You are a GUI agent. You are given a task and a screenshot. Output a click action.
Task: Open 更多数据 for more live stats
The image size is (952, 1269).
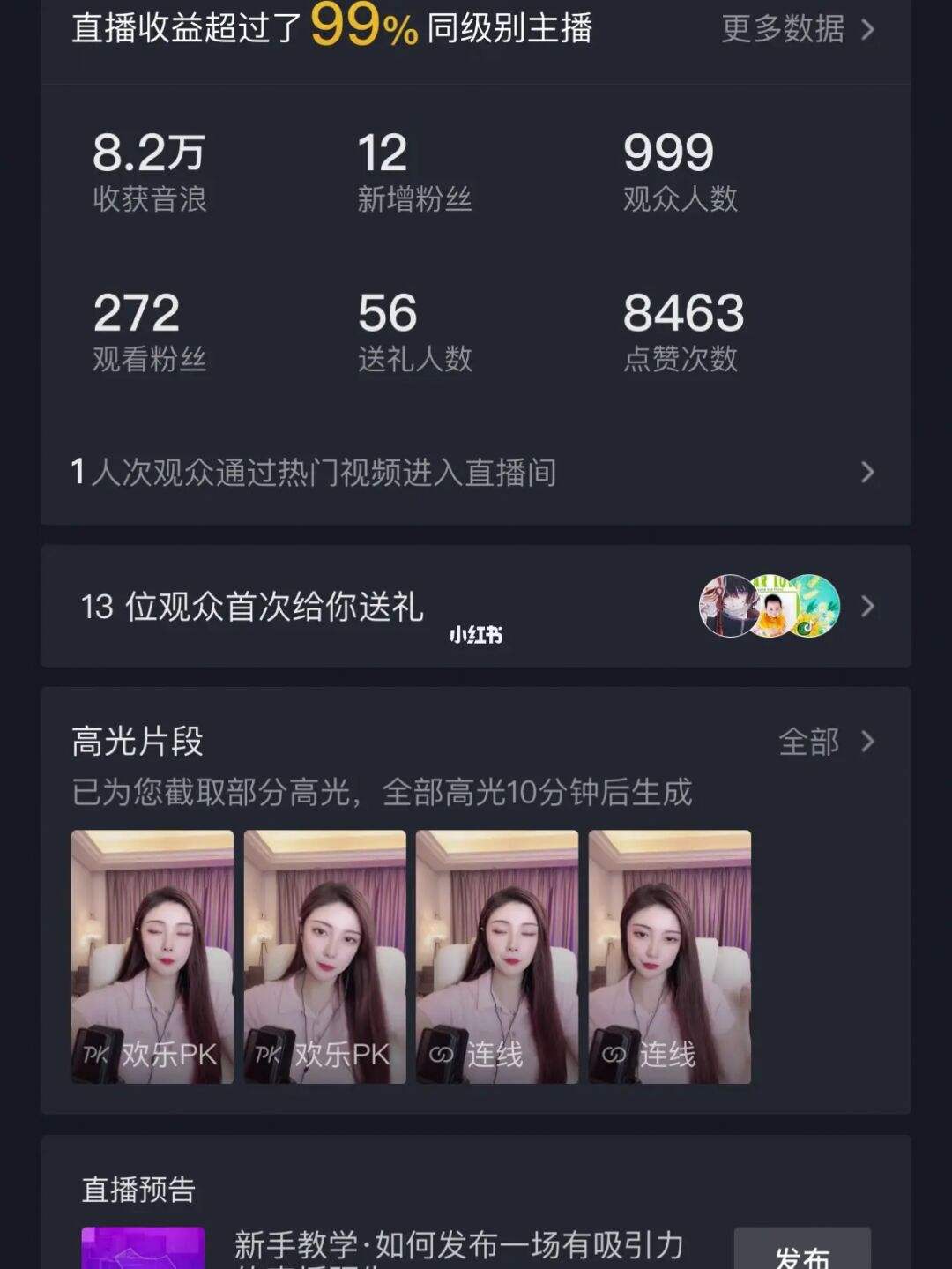point(797,30)
